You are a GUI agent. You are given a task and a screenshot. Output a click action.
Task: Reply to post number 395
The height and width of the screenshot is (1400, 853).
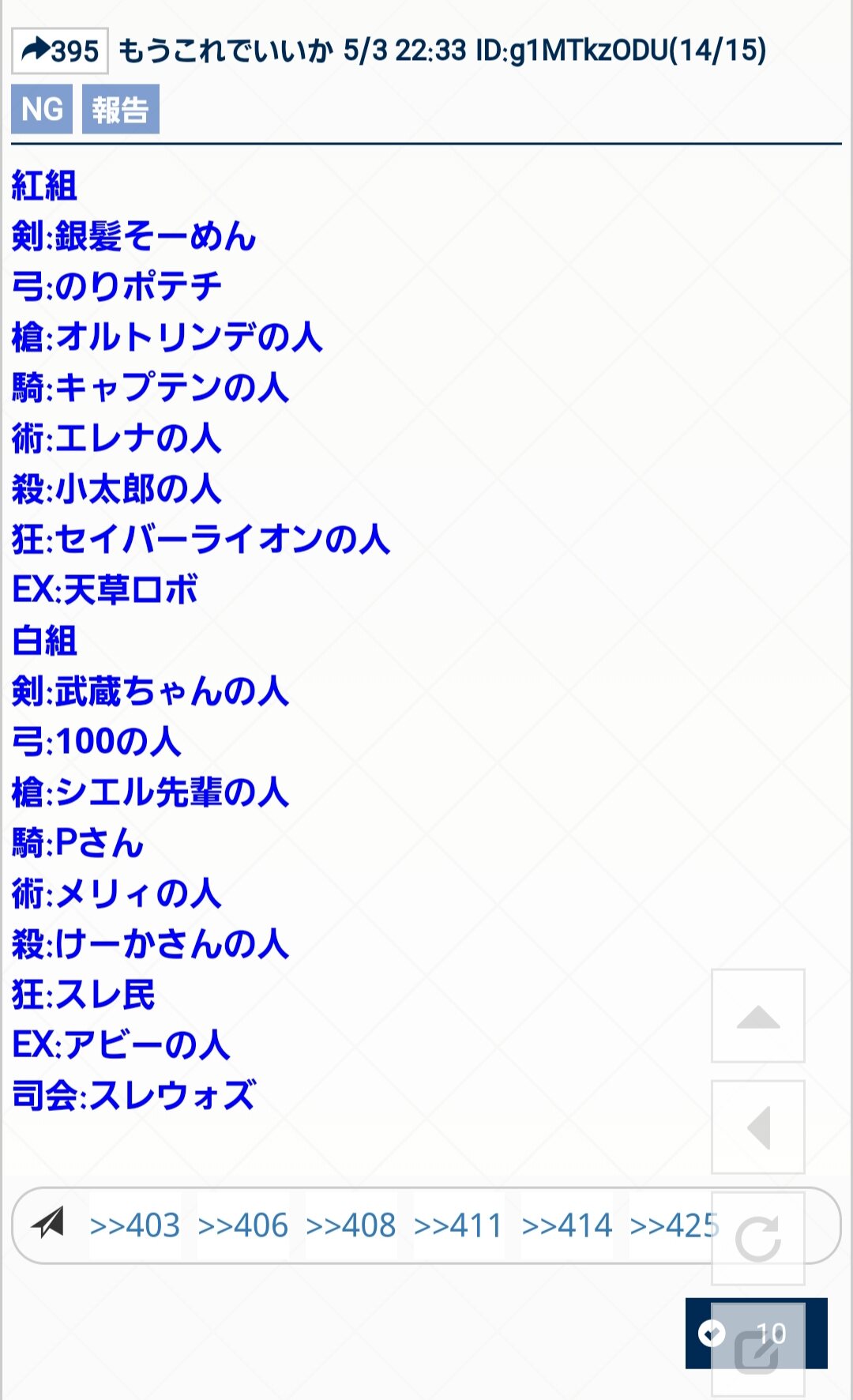(60, 51)
